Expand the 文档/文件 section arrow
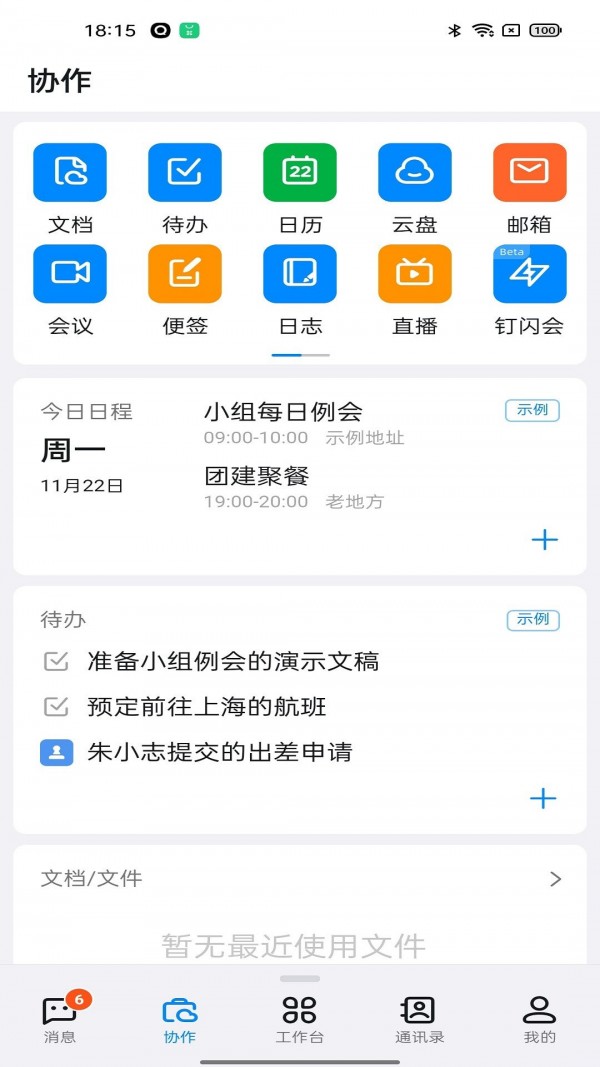The width and height of the screenshot is (600, 1067). [x=556, y=879]
